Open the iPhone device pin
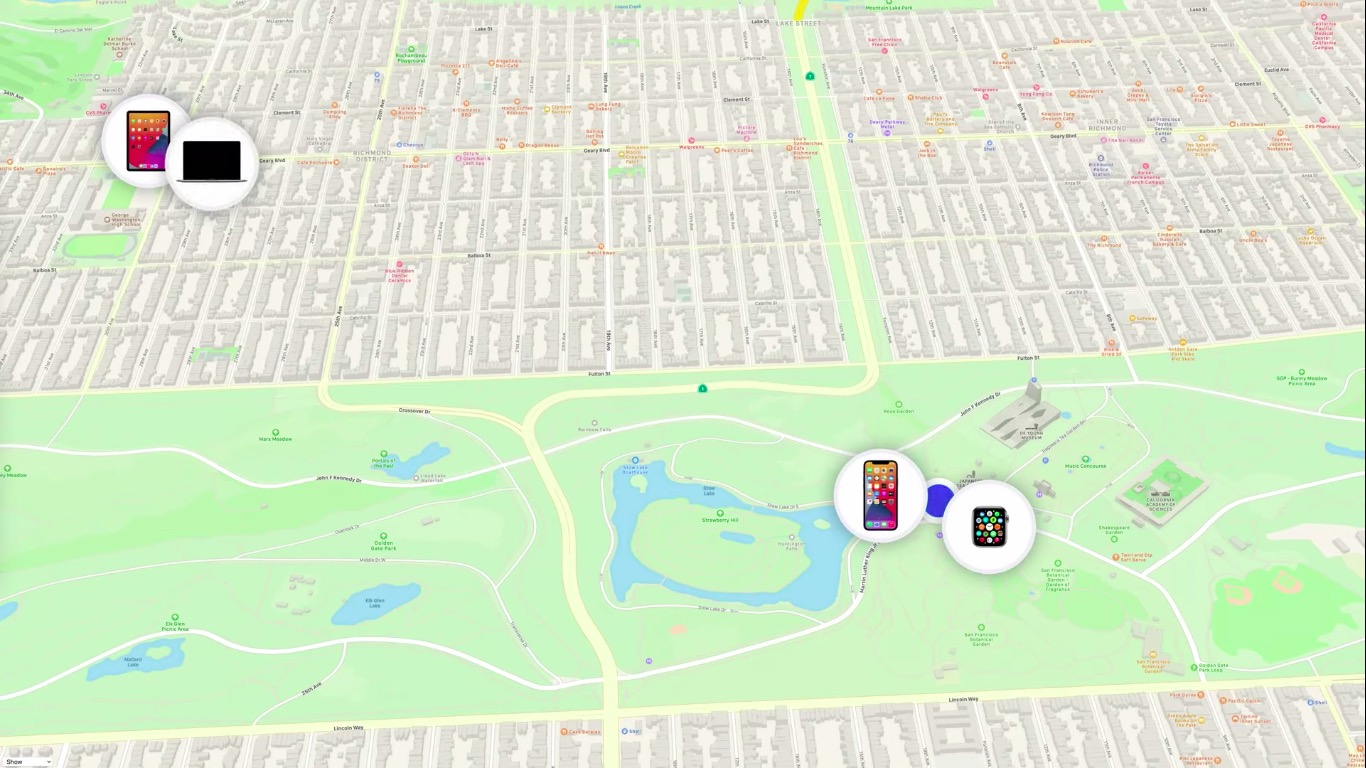The image size is (1366, 768). pos(880,496)
